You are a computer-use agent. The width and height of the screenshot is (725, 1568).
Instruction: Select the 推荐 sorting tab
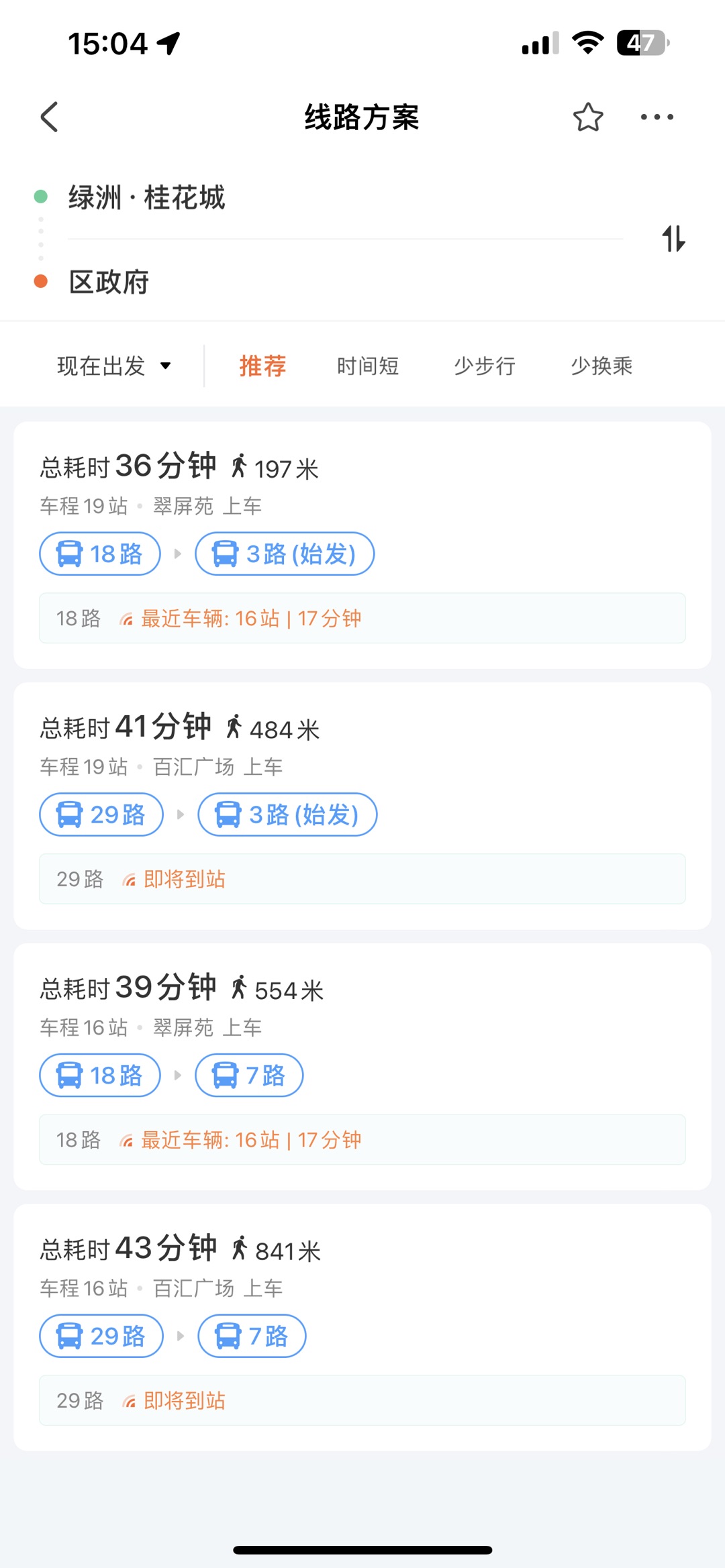click(x=262, y=366)
